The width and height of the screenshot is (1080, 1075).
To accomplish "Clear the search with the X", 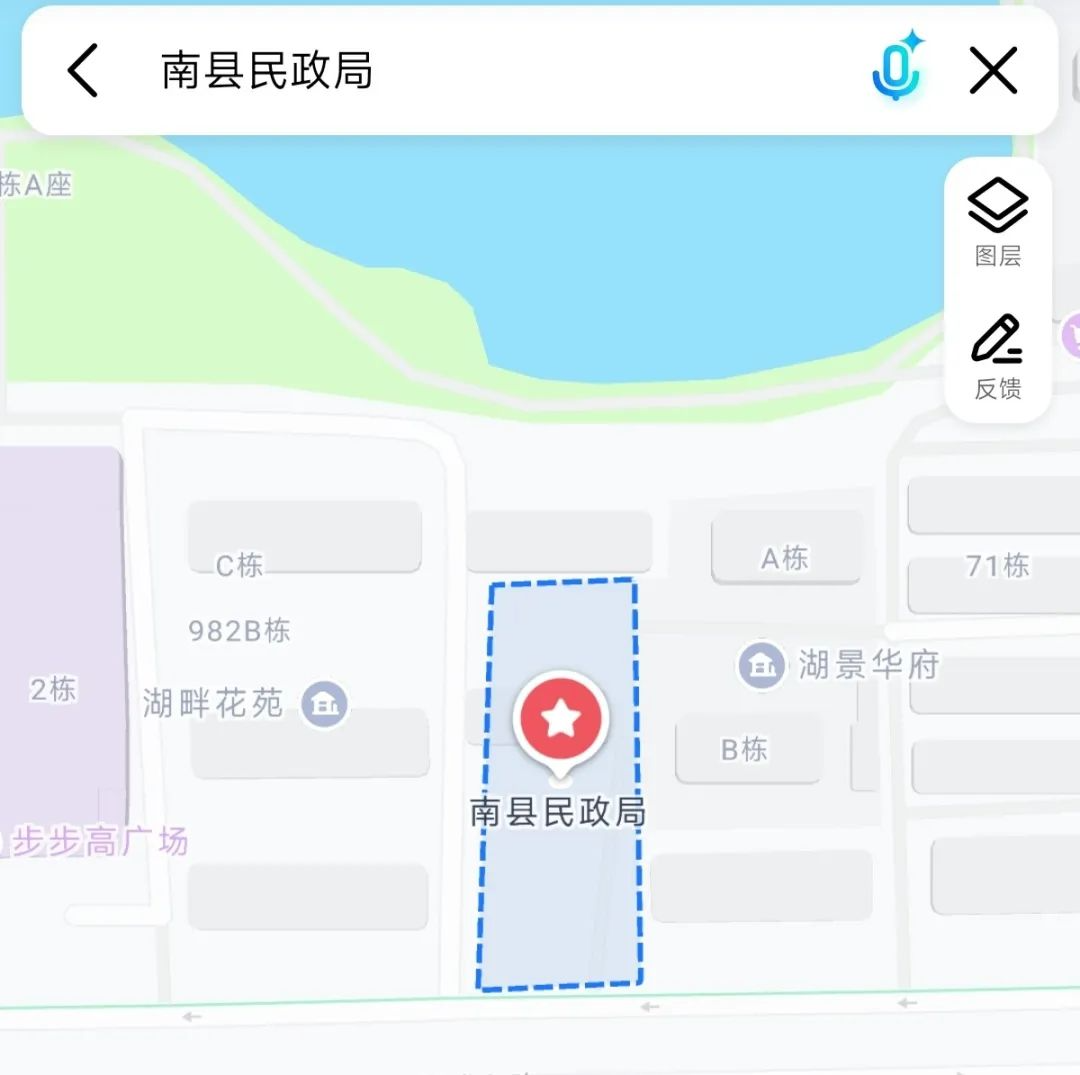I will click(x=993, y=71).
